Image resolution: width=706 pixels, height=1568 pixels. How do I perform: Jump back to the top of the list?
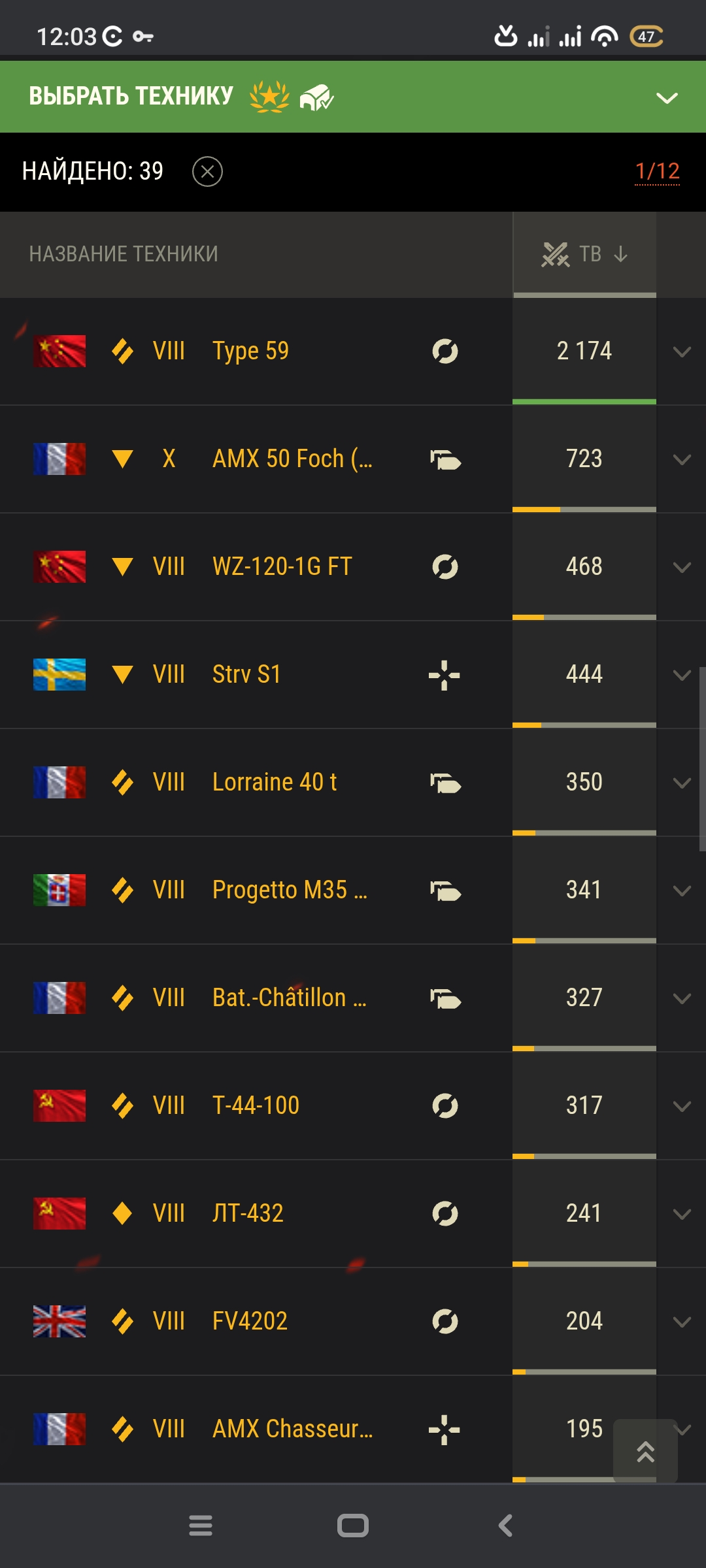tap(645, 1451)
